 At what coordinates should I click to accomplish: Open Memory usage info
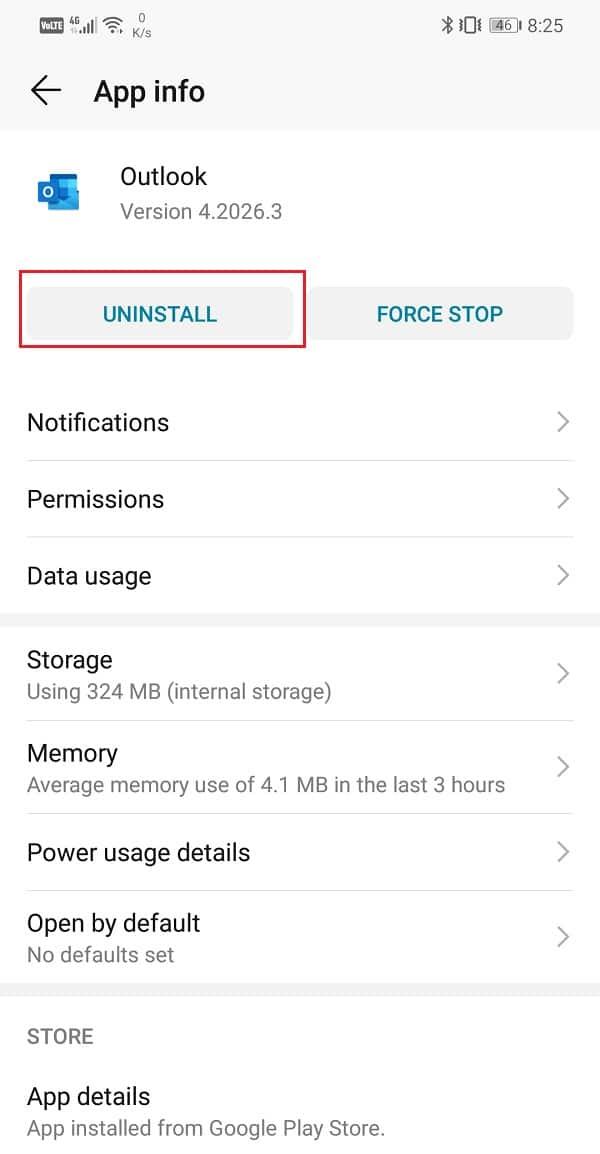(299, 767)
